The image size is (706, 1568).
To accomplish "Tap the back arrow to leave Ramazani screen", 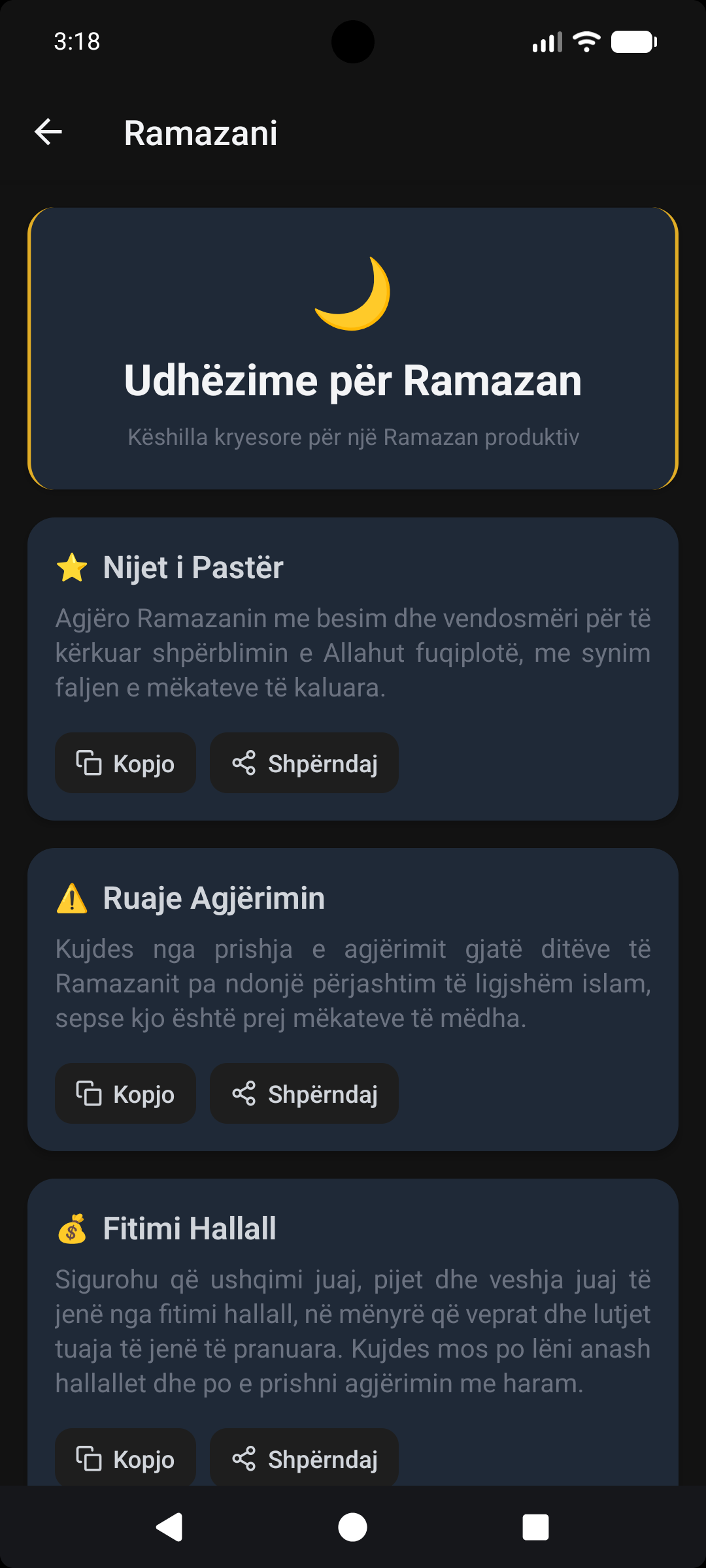I will pyautogui.click(x=48, y=132).
